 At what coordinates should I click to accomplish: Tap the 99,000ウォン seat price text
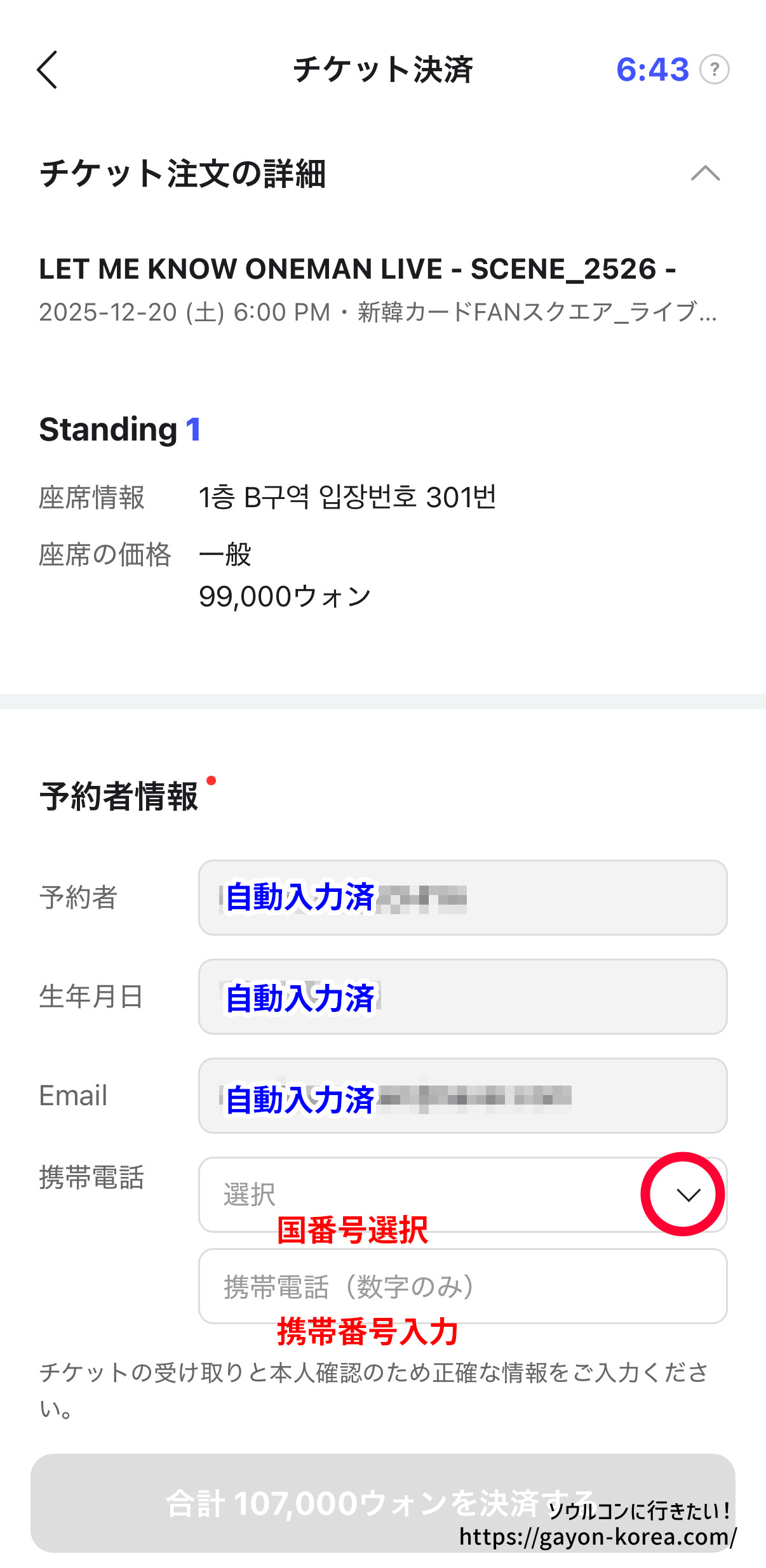click(286, 594)
